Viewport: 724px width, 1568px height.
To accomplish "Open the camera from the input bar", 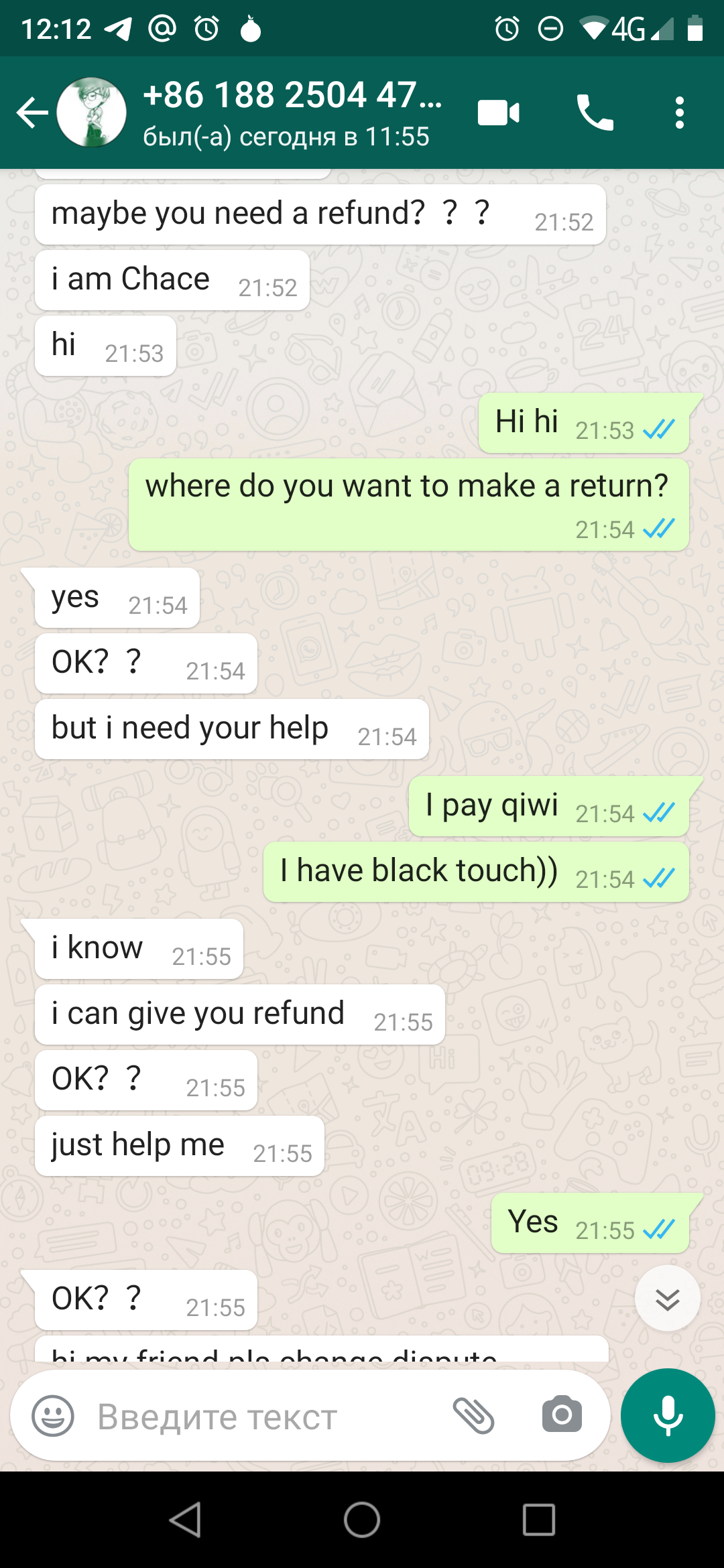I will 562,1415.
